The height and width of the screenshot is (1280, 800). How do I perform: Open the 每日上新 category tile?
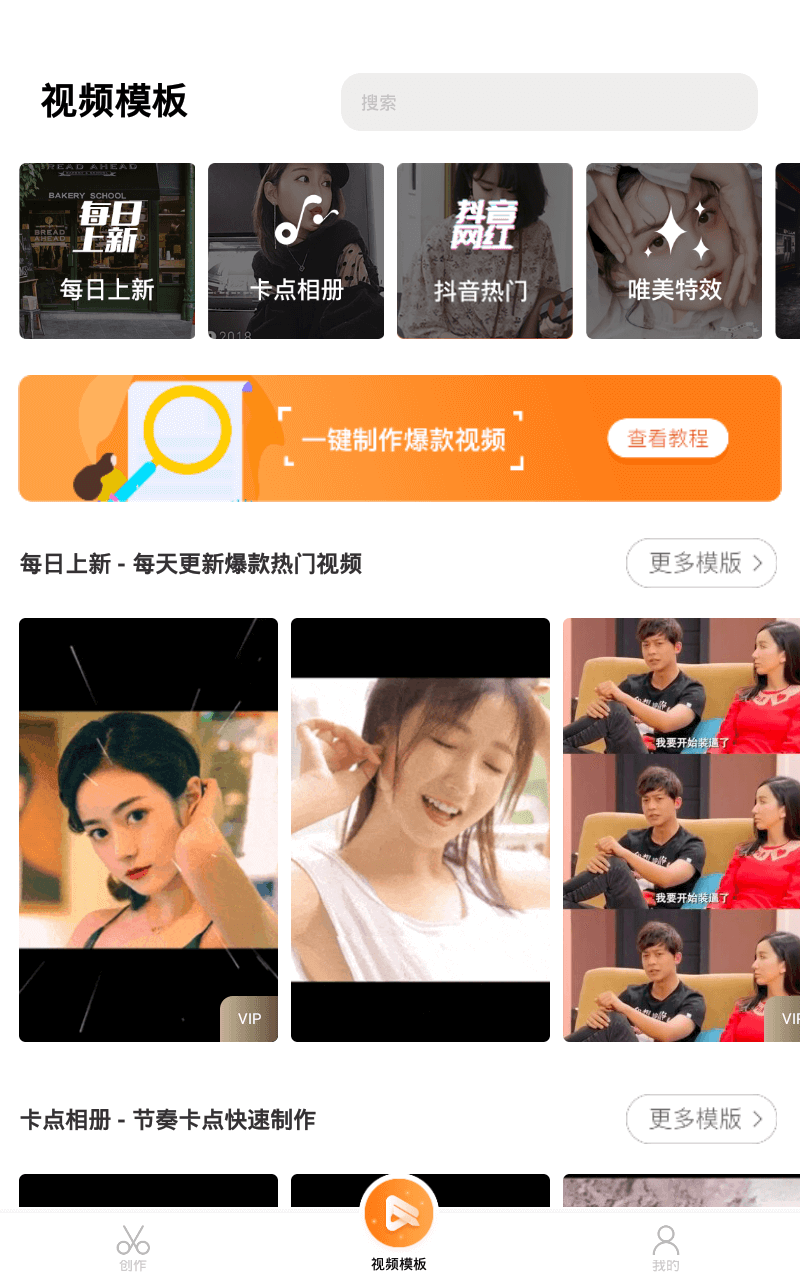pyautogui.click(x=107, y=251)
